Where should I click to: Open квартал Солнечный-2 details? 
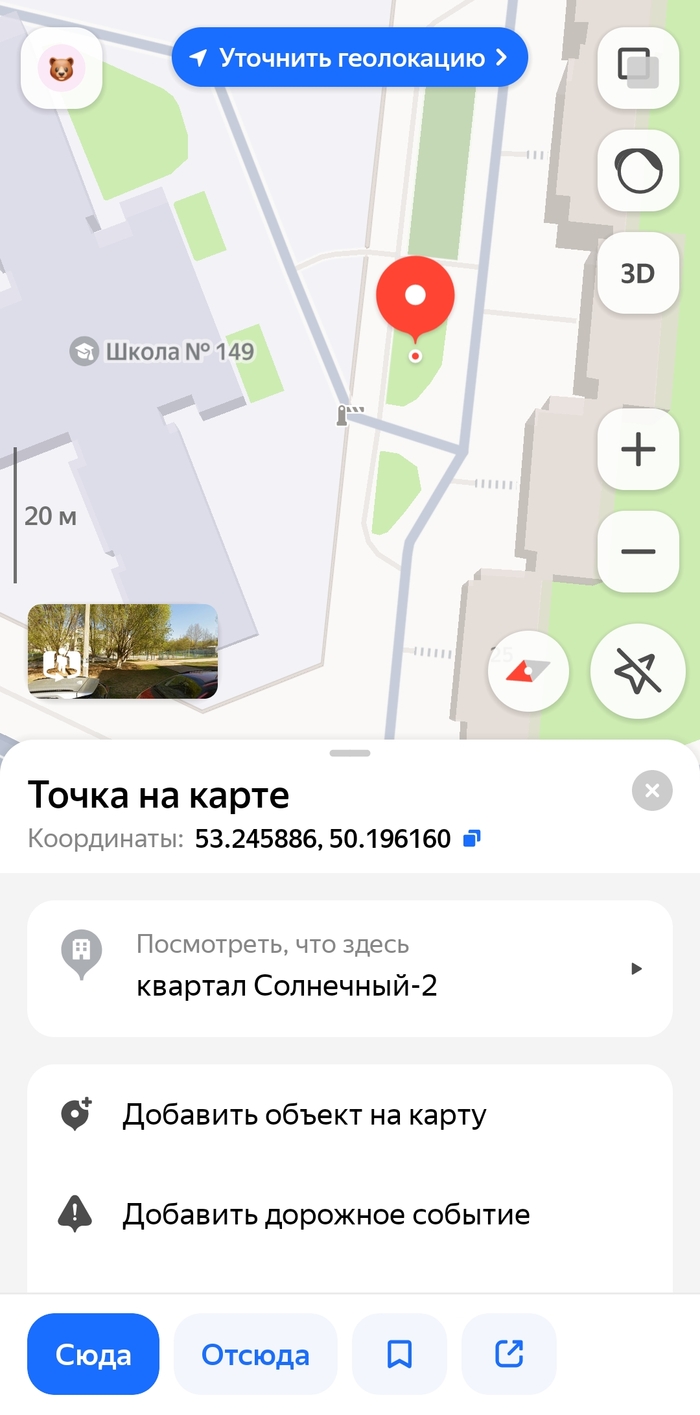click(349, 968)
